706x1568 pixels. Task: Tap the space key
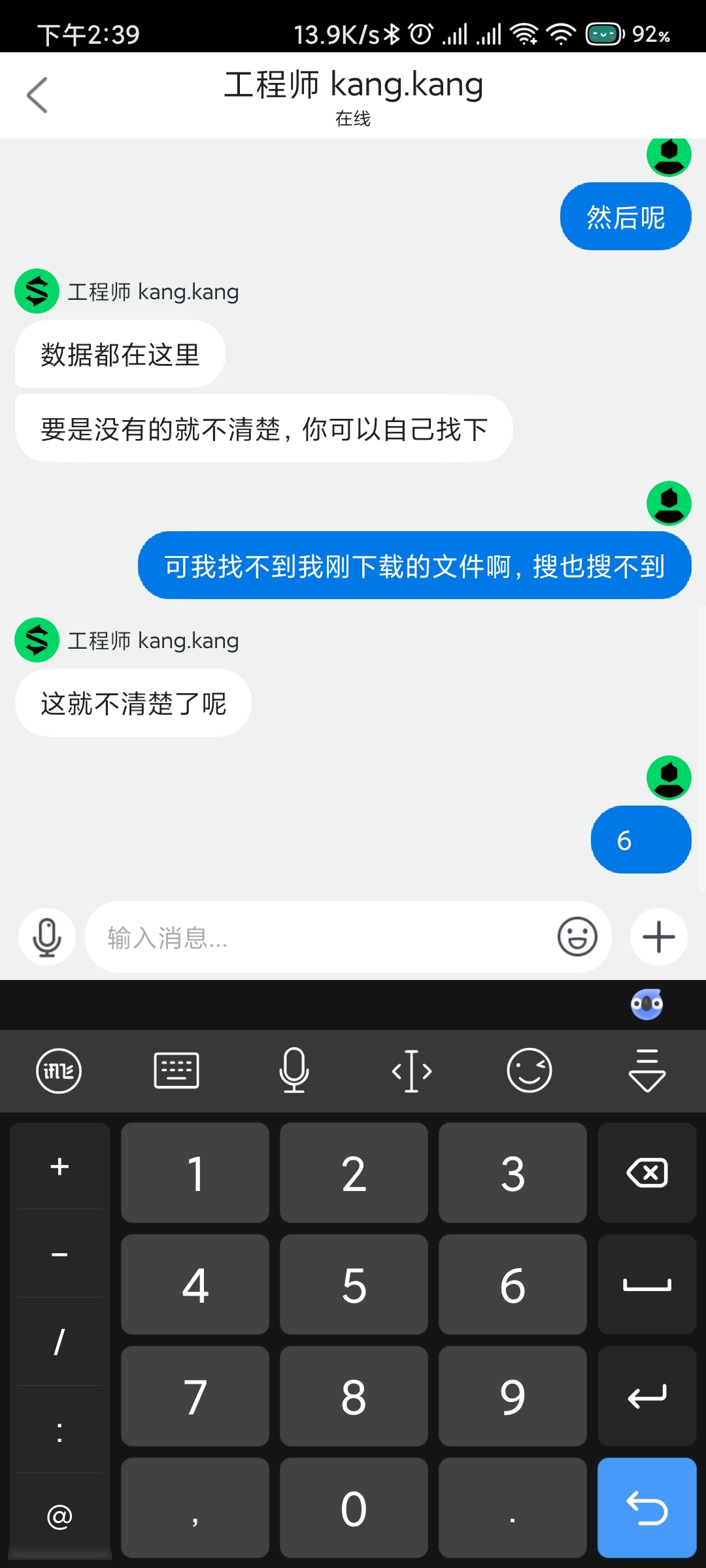(647, 1284)
